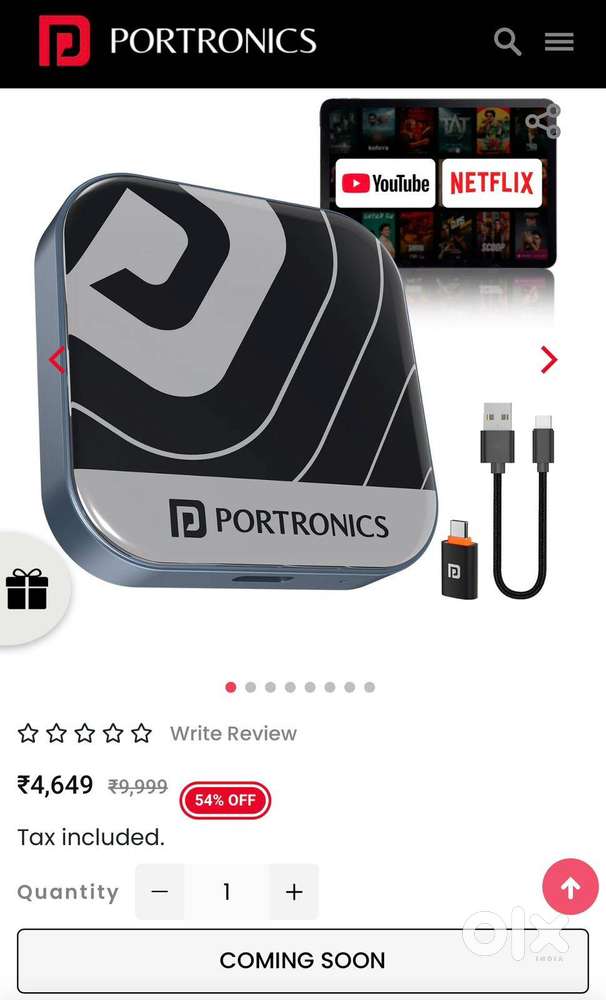Show the previous product image

pos(57,360)
